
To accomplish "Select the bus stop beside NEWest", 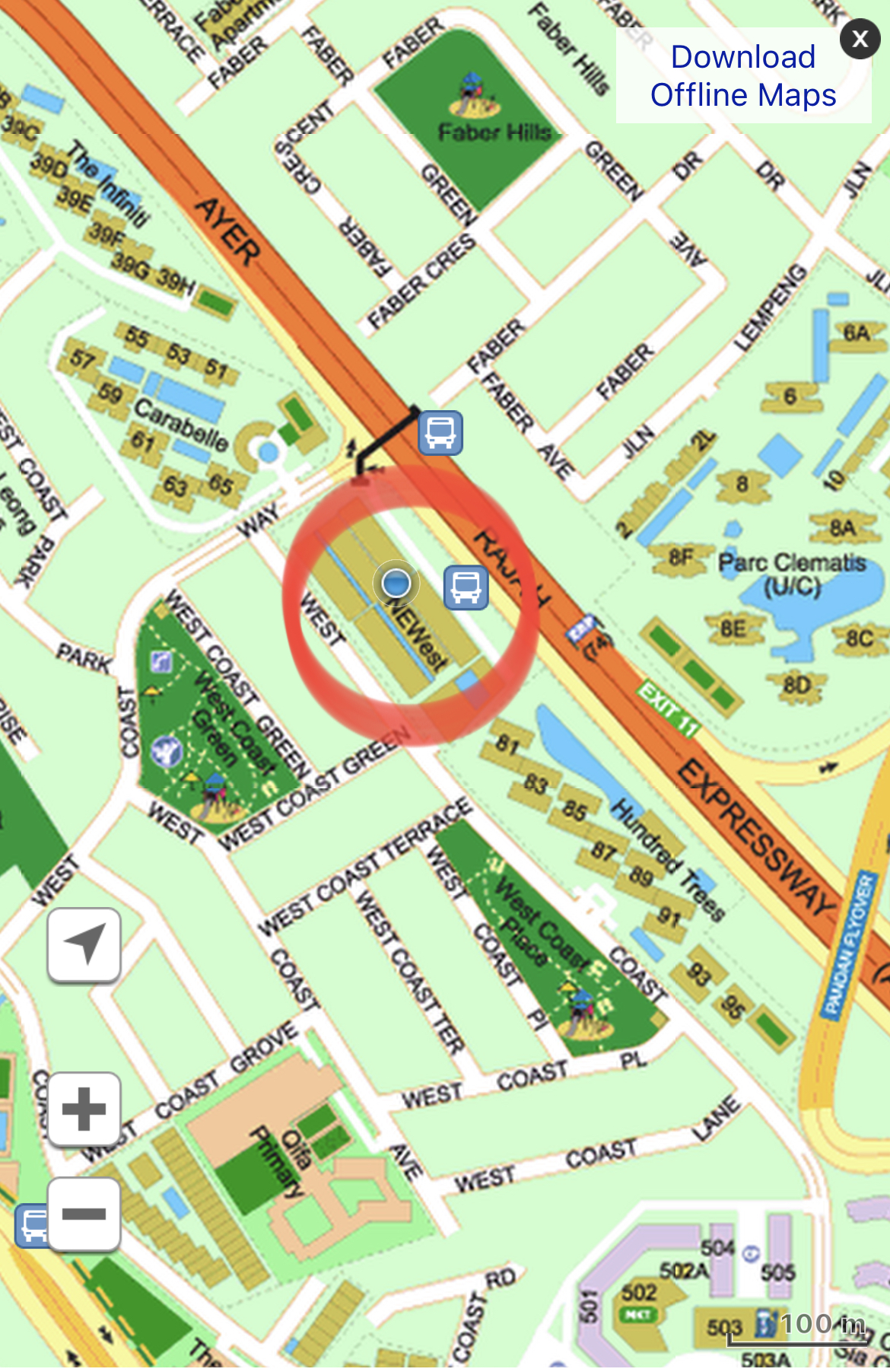I will pos(466,587).
